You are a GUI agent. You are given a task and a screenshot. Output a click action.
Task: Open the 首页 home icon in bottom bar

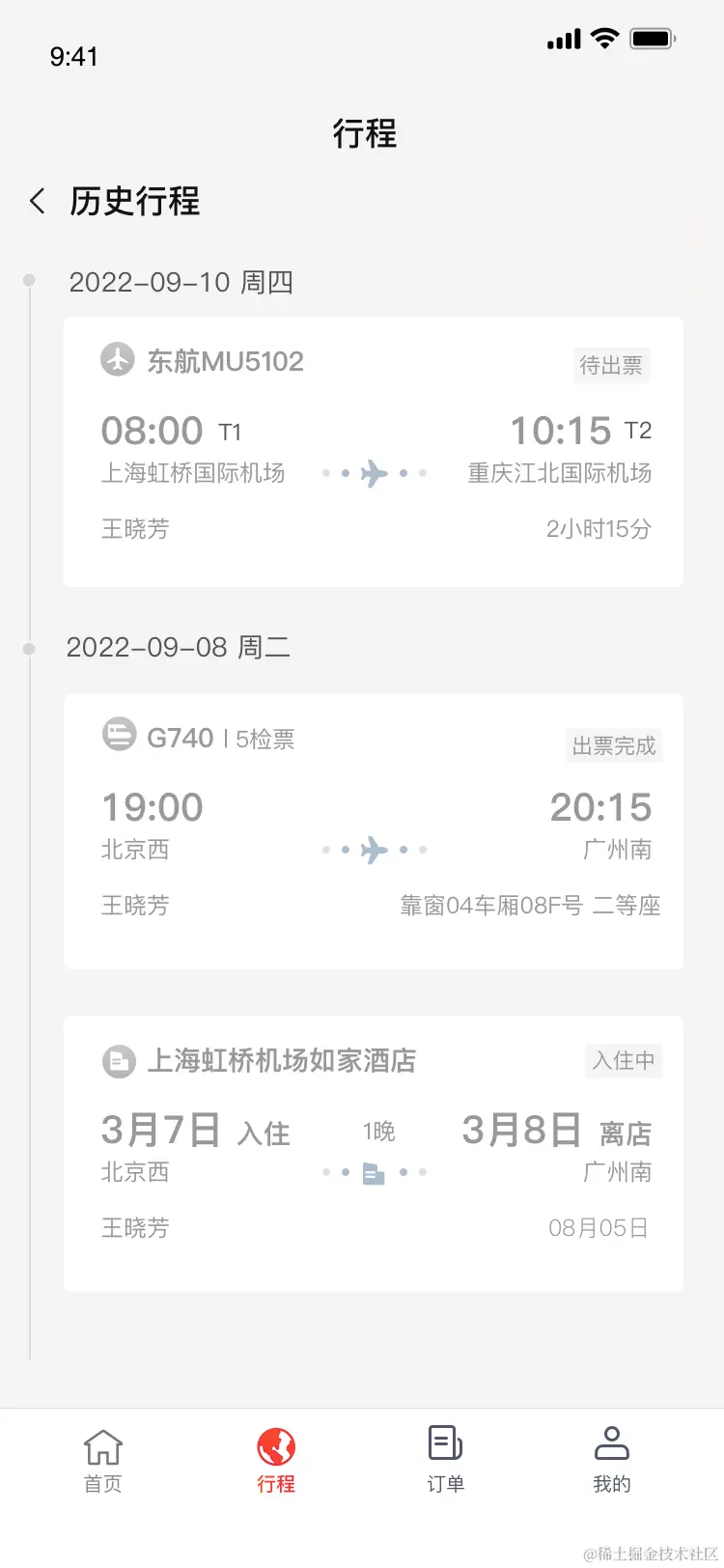[x=101, y=1446]
